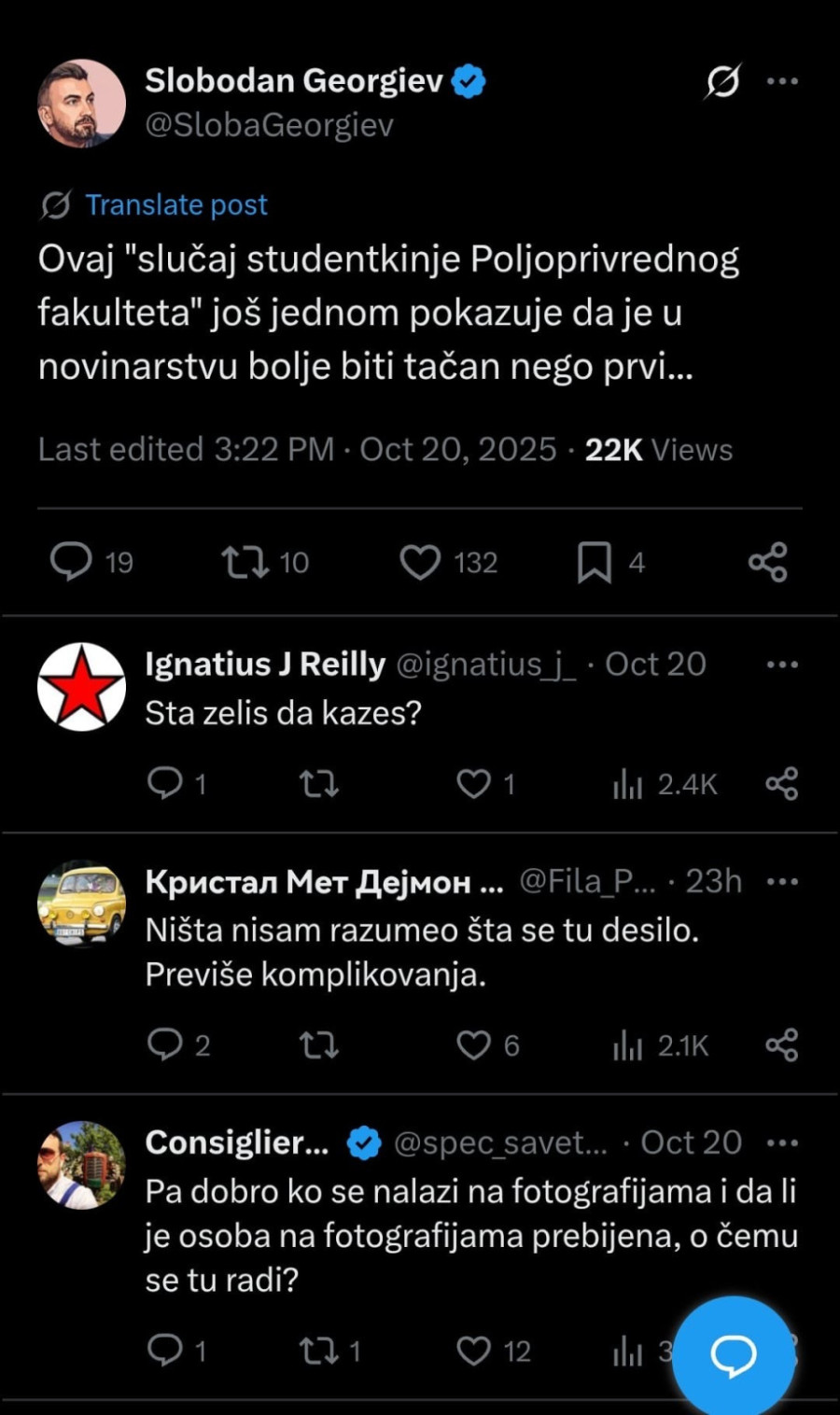Open the more options menu on the main post
The width and height of the screenshot is (840, 1415).
(784, 80)
